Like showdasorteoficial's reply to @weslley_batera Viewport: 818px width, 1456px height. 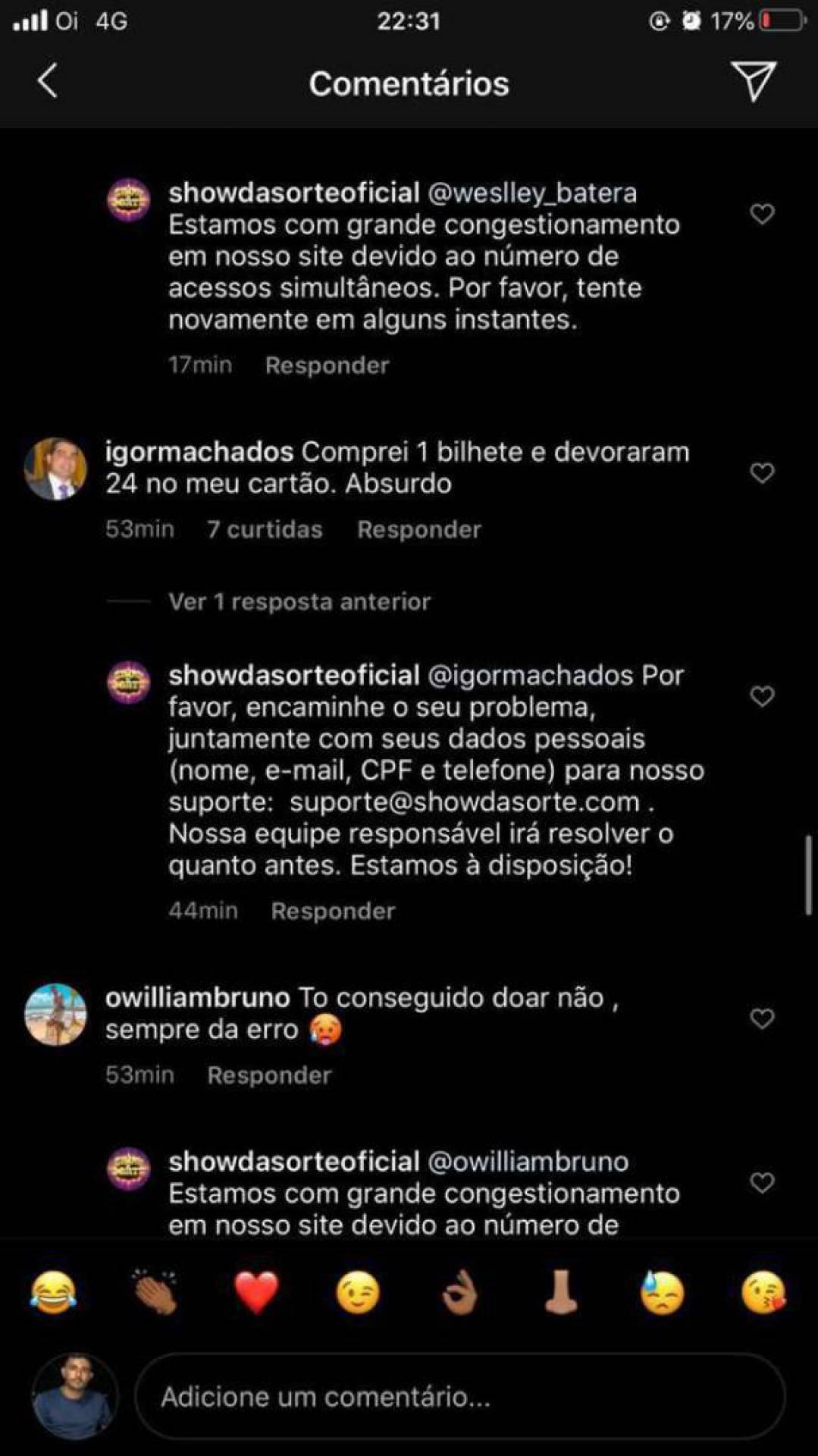(762, 214)
